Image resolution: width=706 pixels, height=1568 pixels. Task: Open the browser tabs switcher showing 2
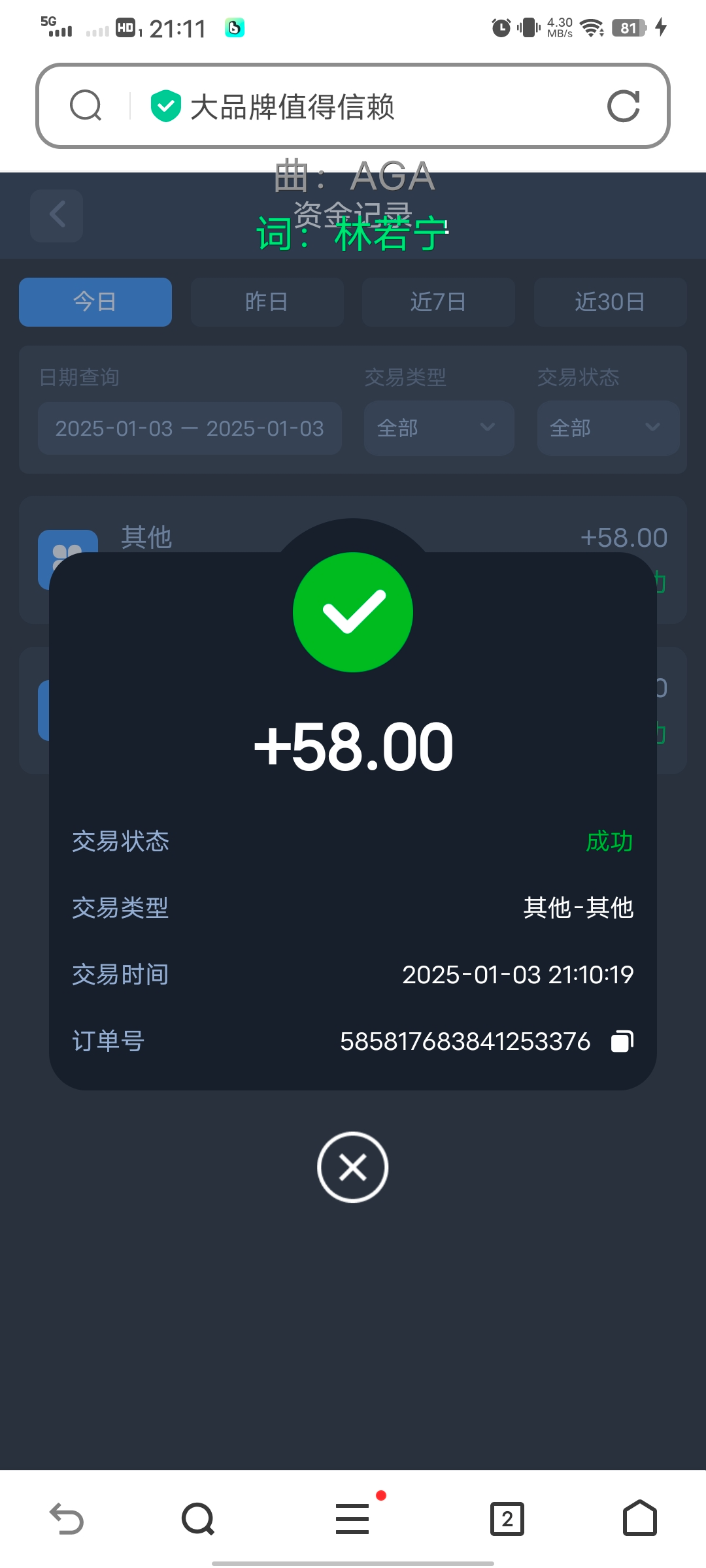507,1518
